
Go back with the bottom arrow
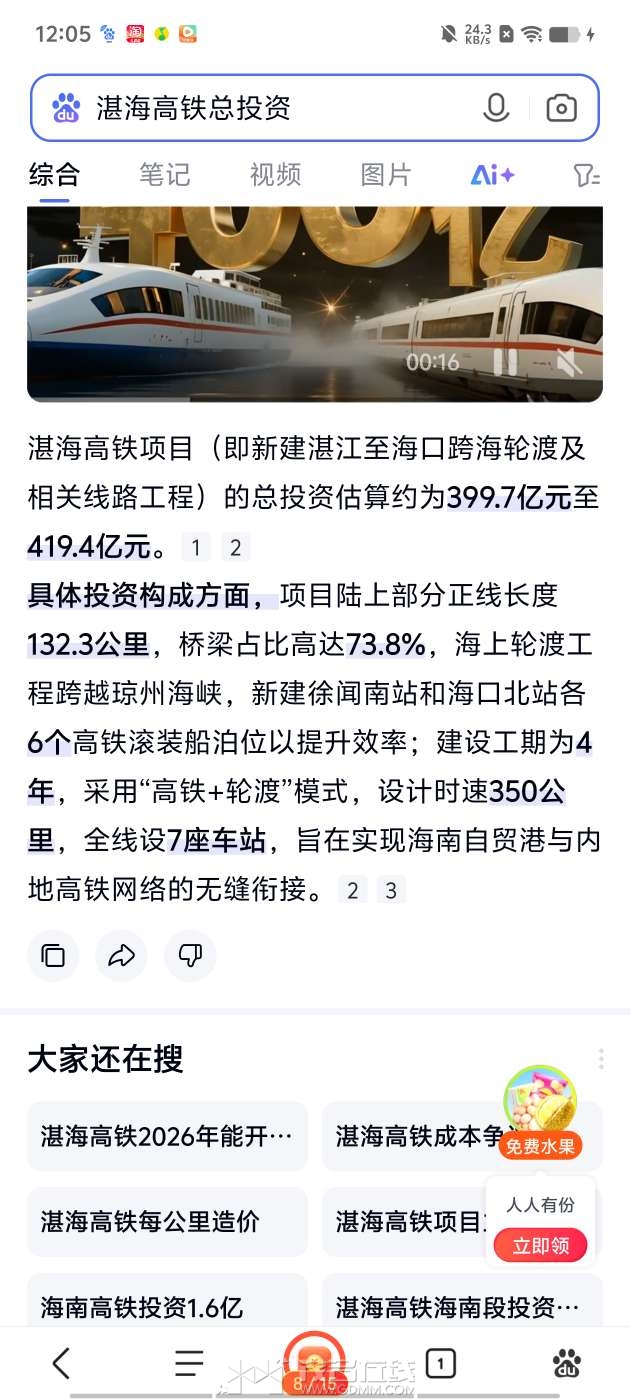tap(62, 1363)
